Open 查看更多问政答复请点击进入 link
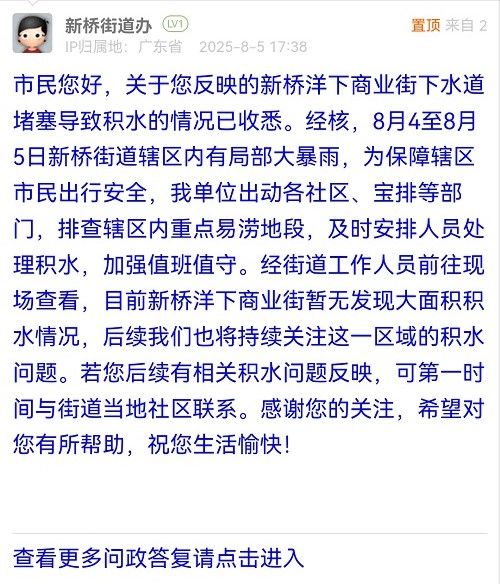The height and width of the screenshot is (584, 500). click(159, 558)
